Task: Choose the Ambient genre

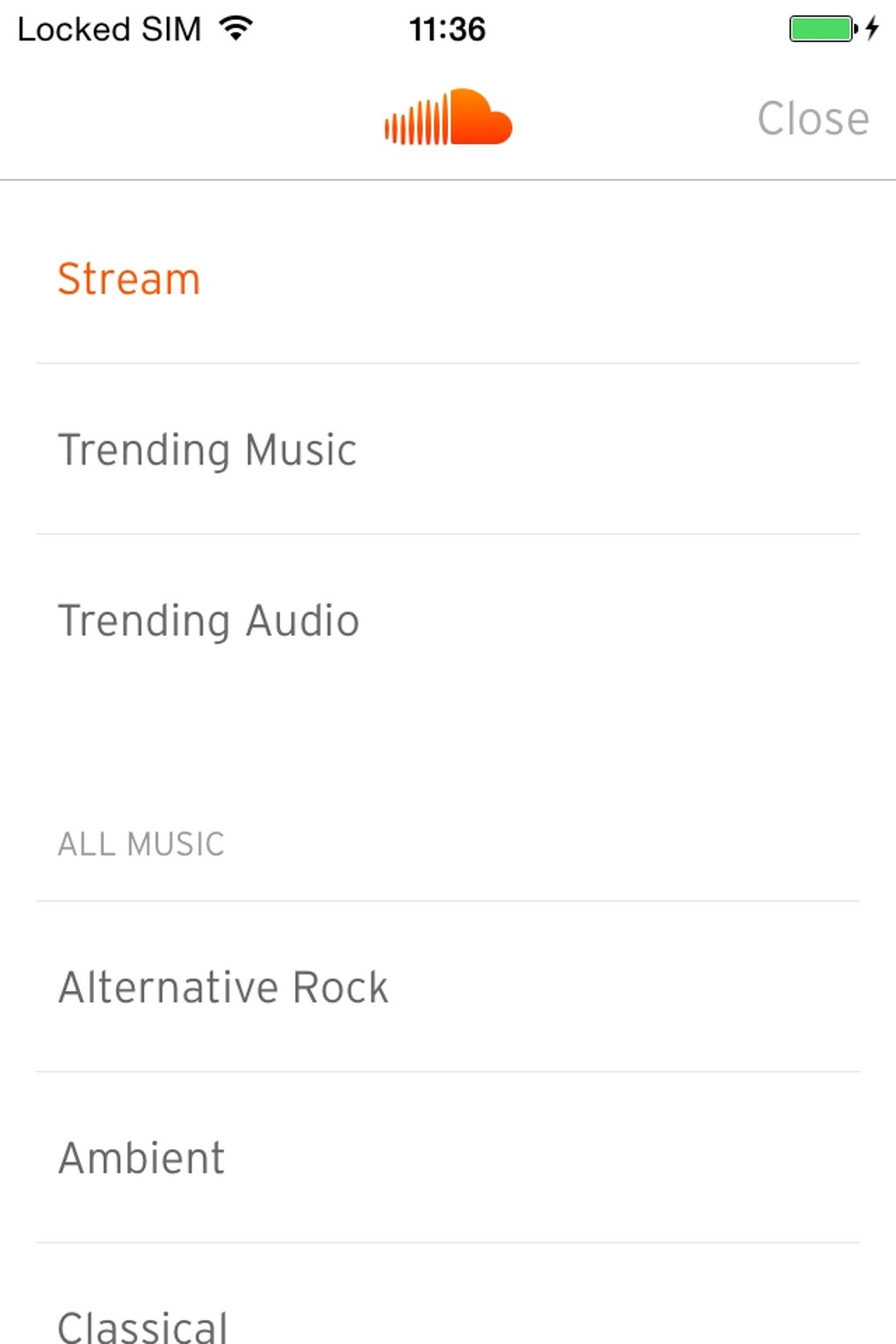Action: click(141, 1158)
